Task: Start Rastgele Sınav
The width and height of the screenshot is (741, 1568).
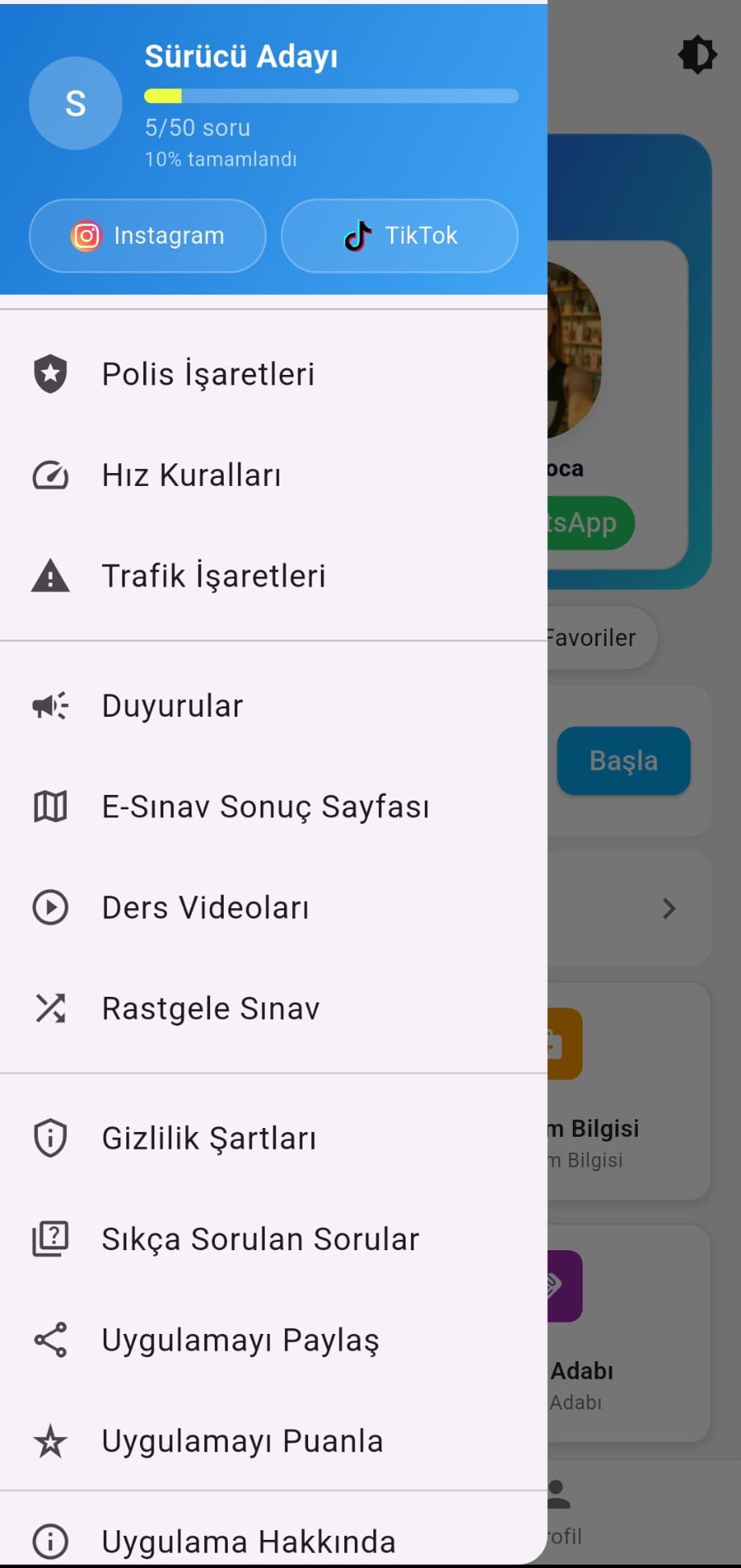Action: point(210,1009)
